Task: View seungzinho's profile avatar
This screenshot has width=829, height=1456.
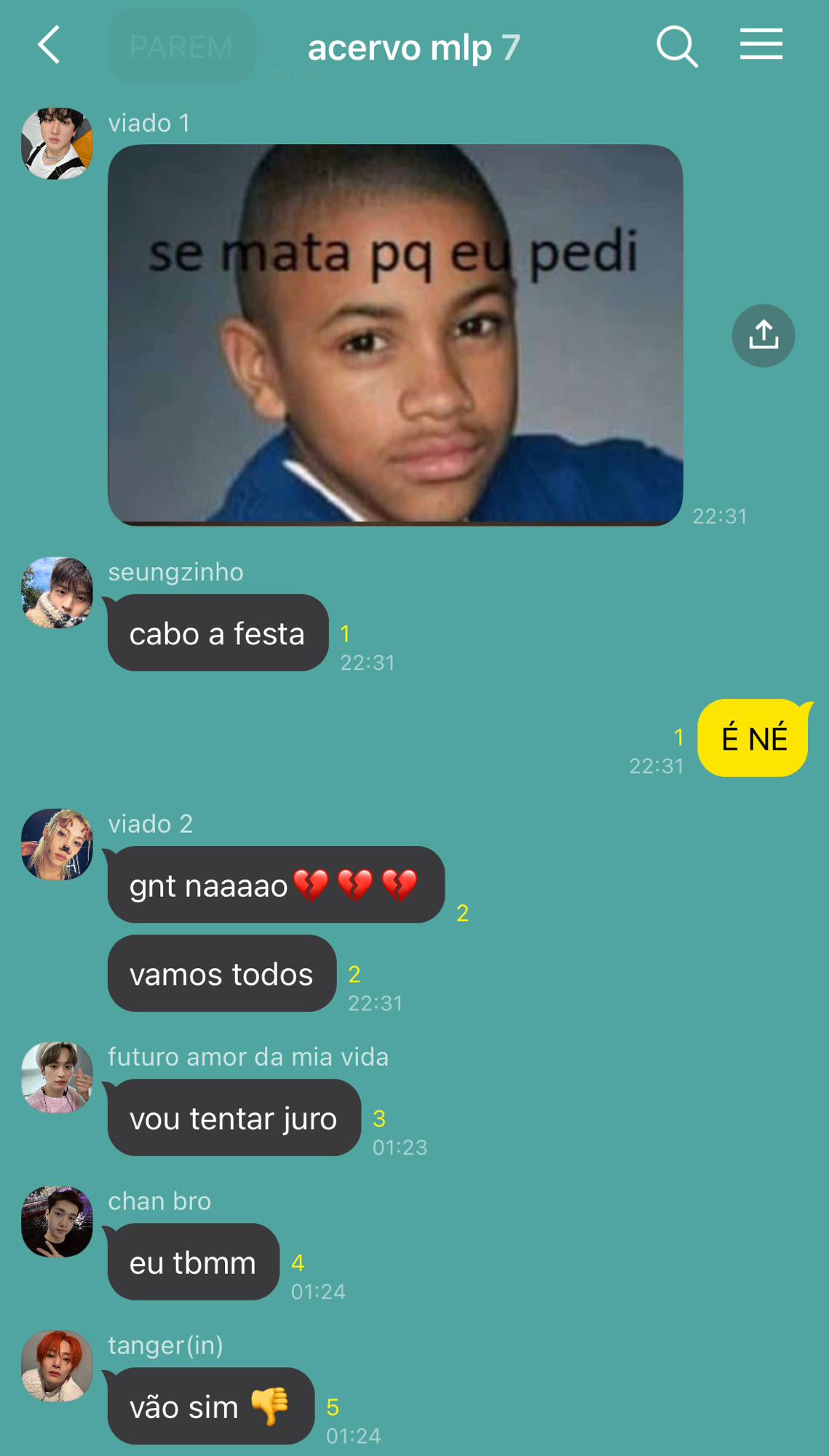Action: (57, 593)
